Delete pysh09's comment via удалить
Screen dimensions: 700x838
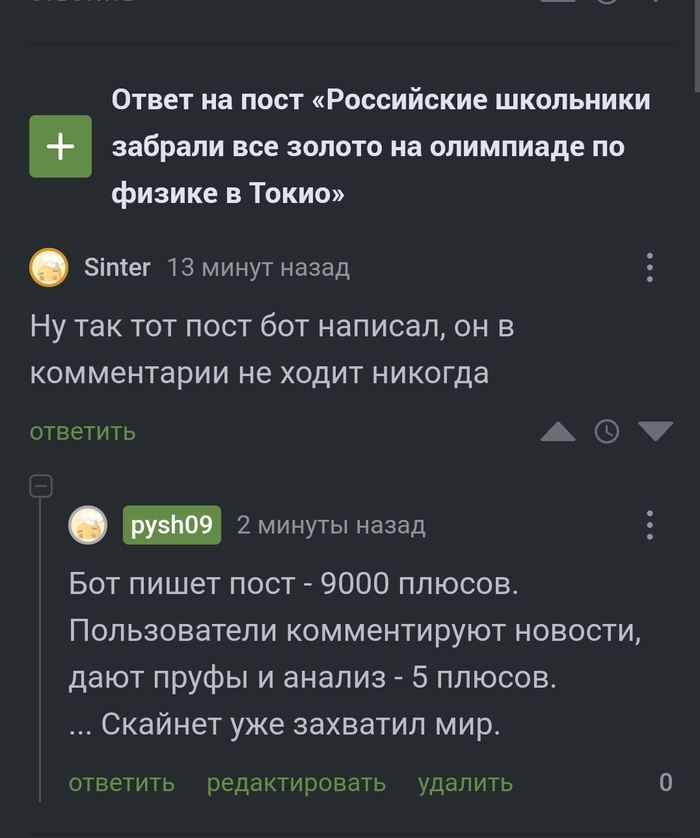point(465,783)
